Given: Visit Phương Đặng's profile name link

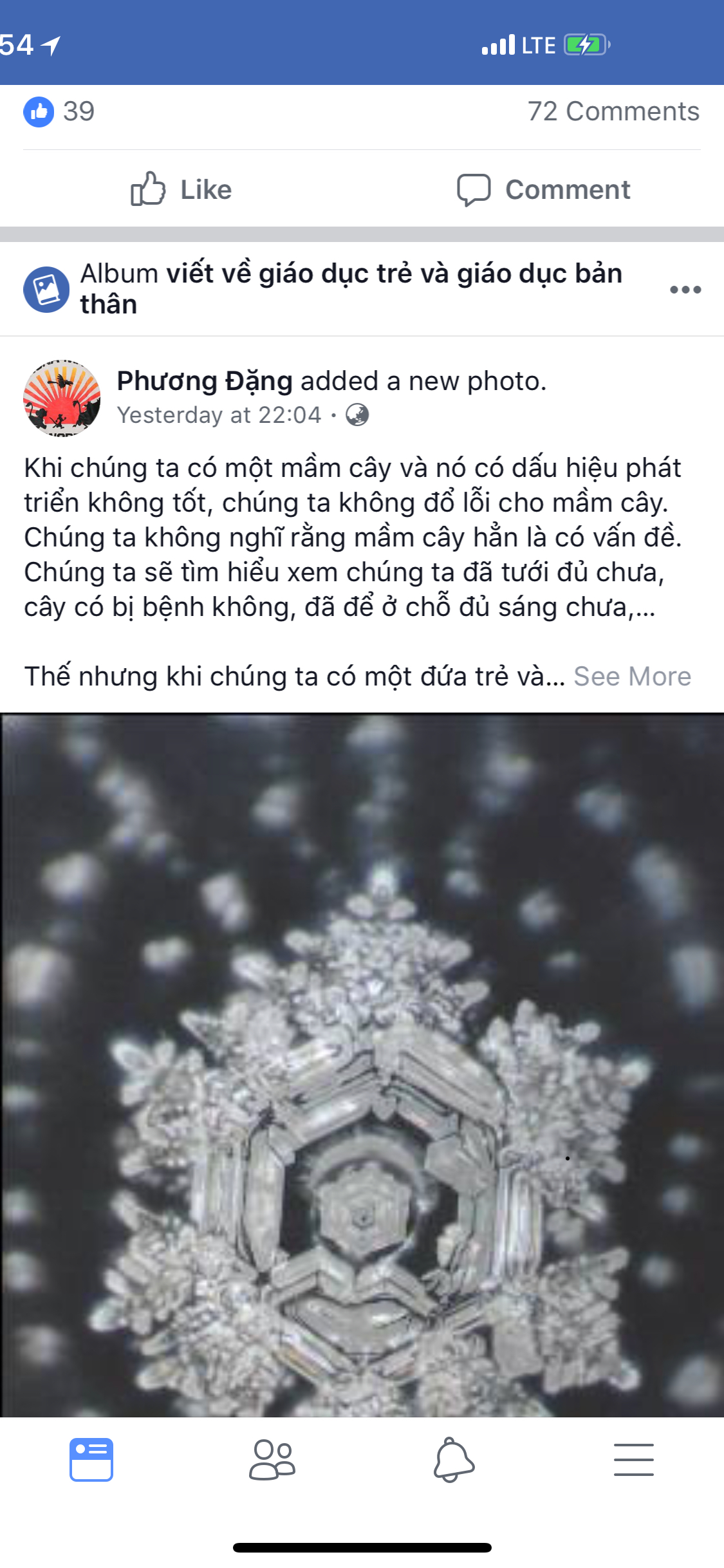Looking at the screenshot, I should [x=205, y=381].
